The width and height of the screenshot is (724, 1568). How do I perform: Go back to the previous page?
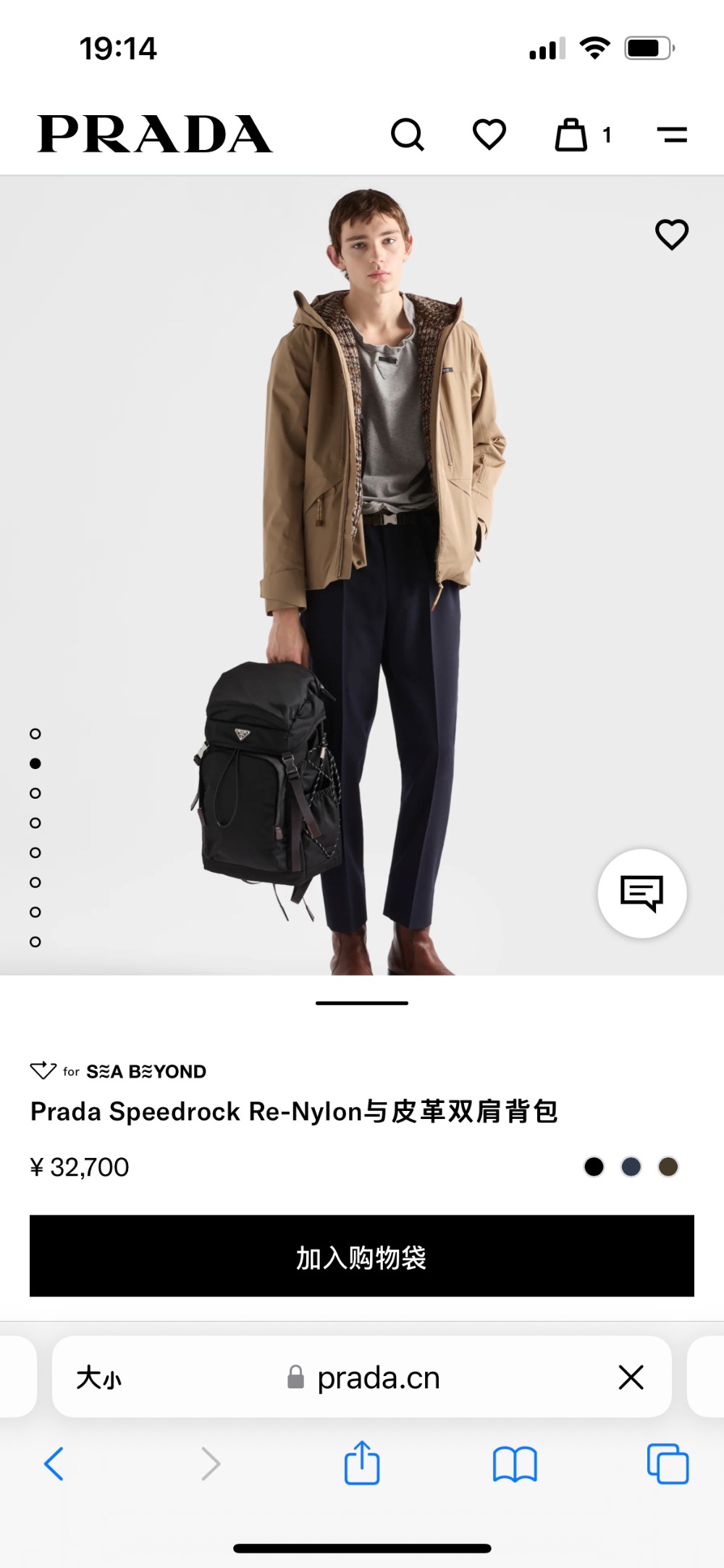coord(54,1464)
